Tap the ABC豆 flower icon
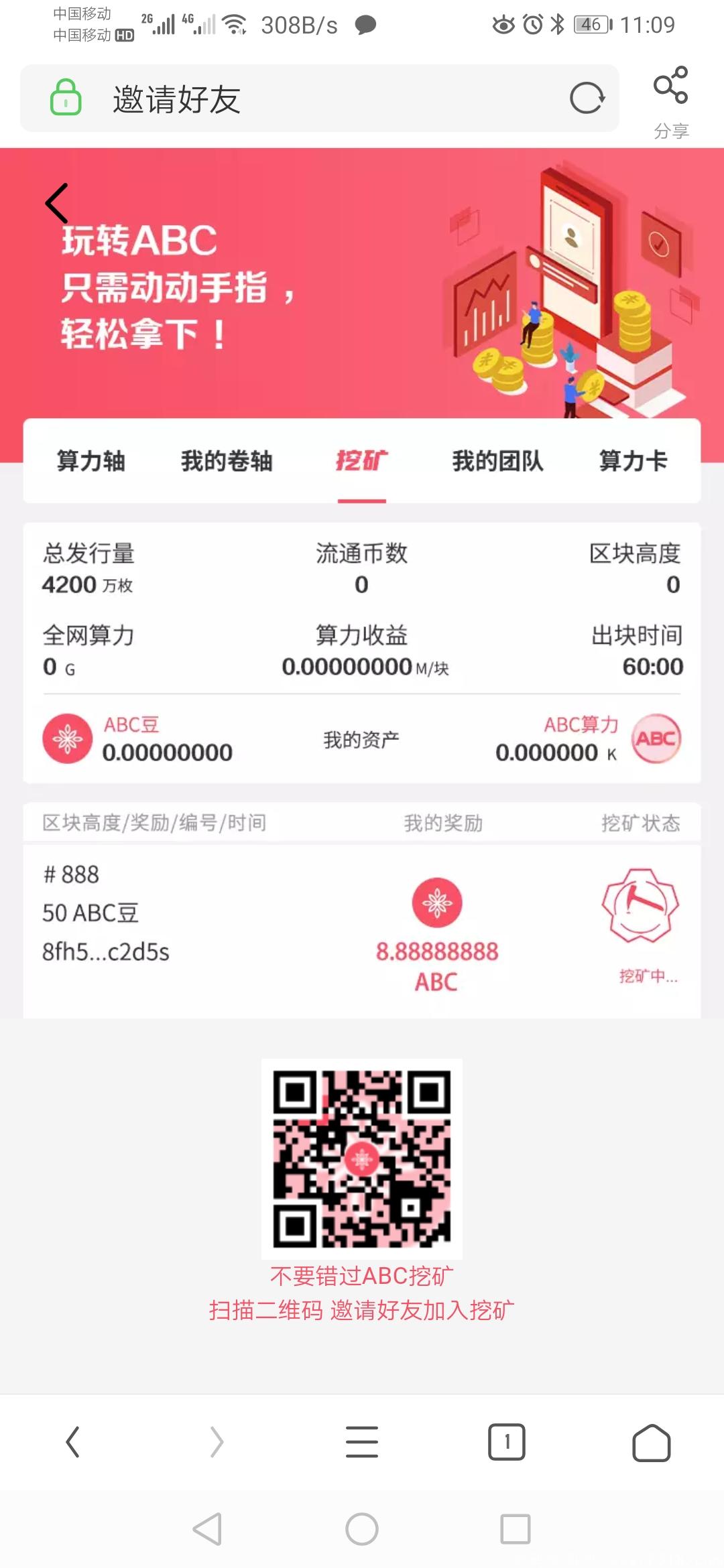724x1568 pixels. 66,739
